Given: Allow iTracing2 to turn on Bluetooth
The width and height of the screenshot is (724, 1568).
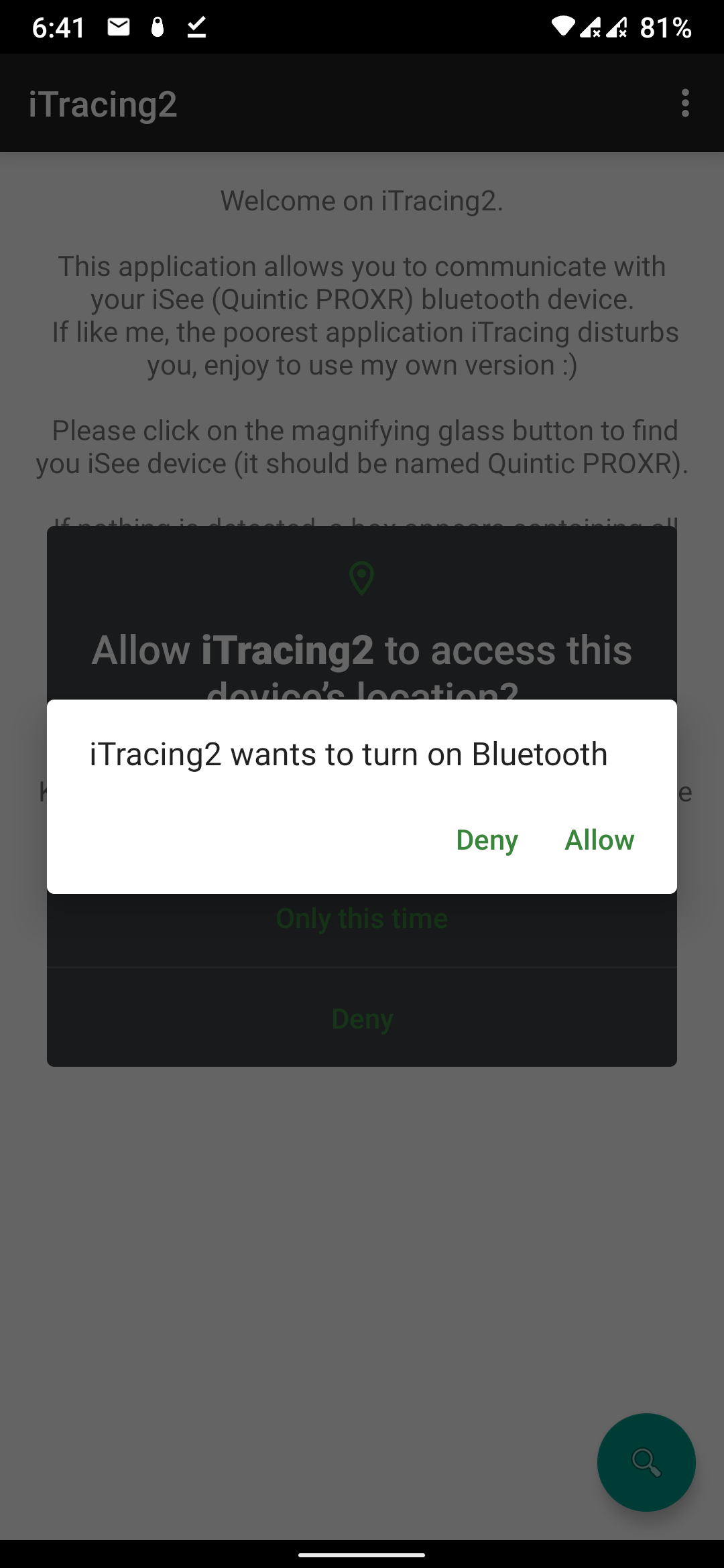Looking at the screenshot, I should click(x=599, y=840).
